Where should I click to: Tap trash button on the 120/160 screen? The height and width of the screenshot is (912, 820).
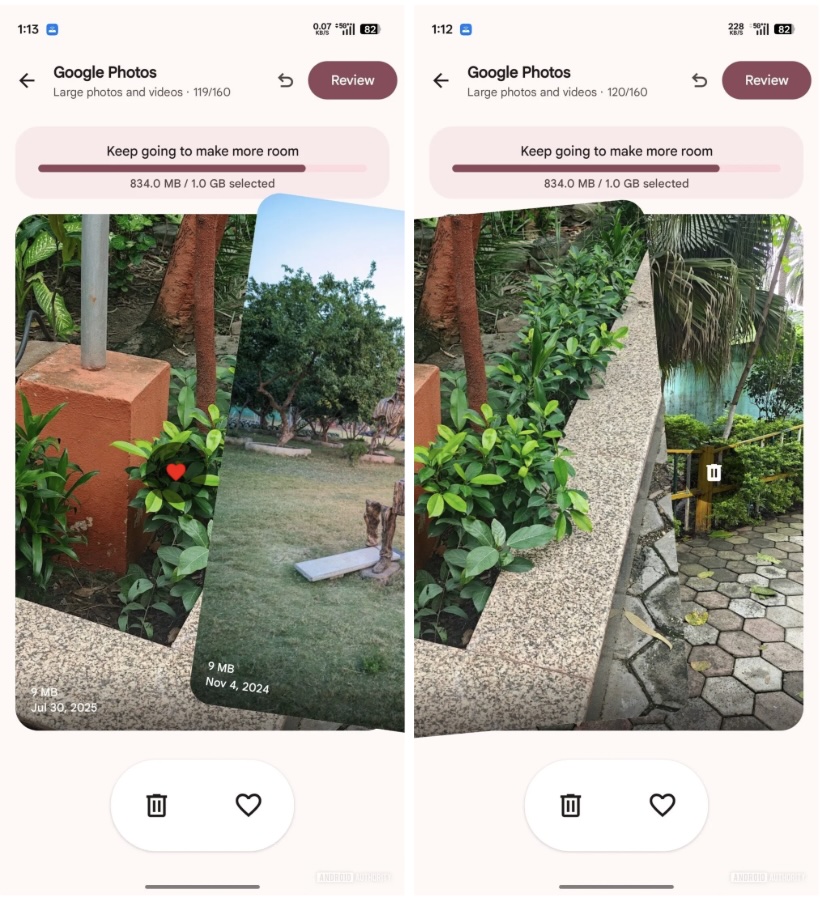[x=571, y=805]
